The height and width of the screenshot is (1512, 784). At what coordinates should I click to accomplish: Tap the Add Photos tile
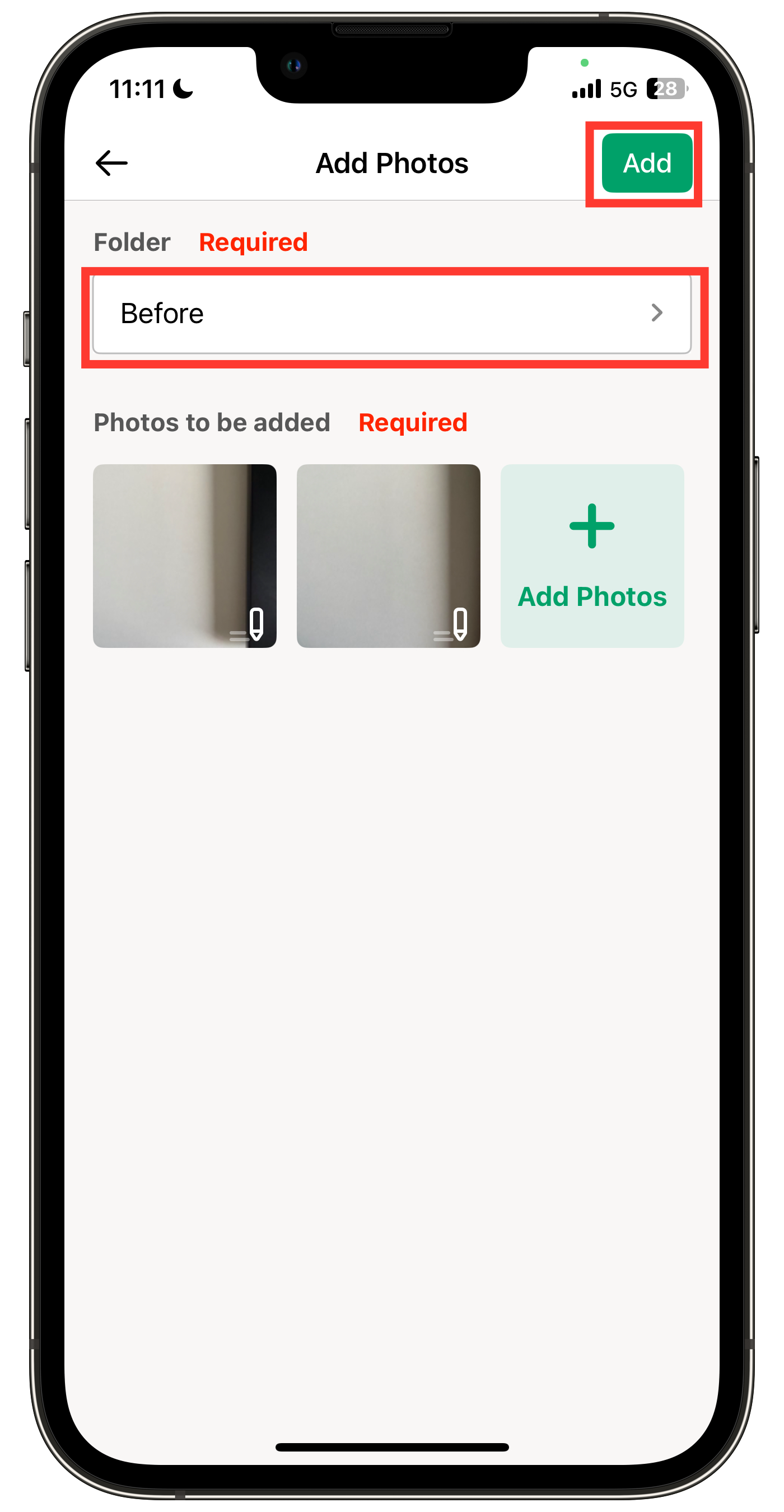pos(591,556)
